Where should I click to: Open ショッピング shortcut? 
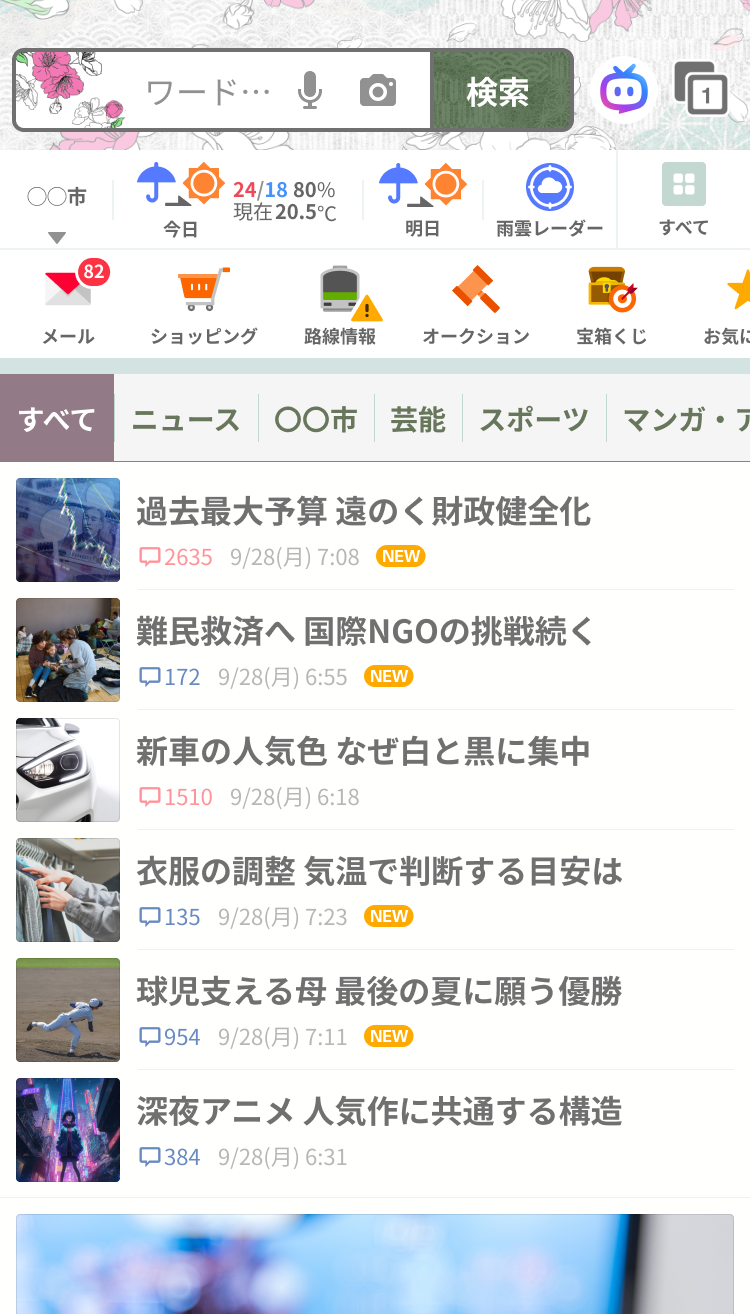point(204,304)
